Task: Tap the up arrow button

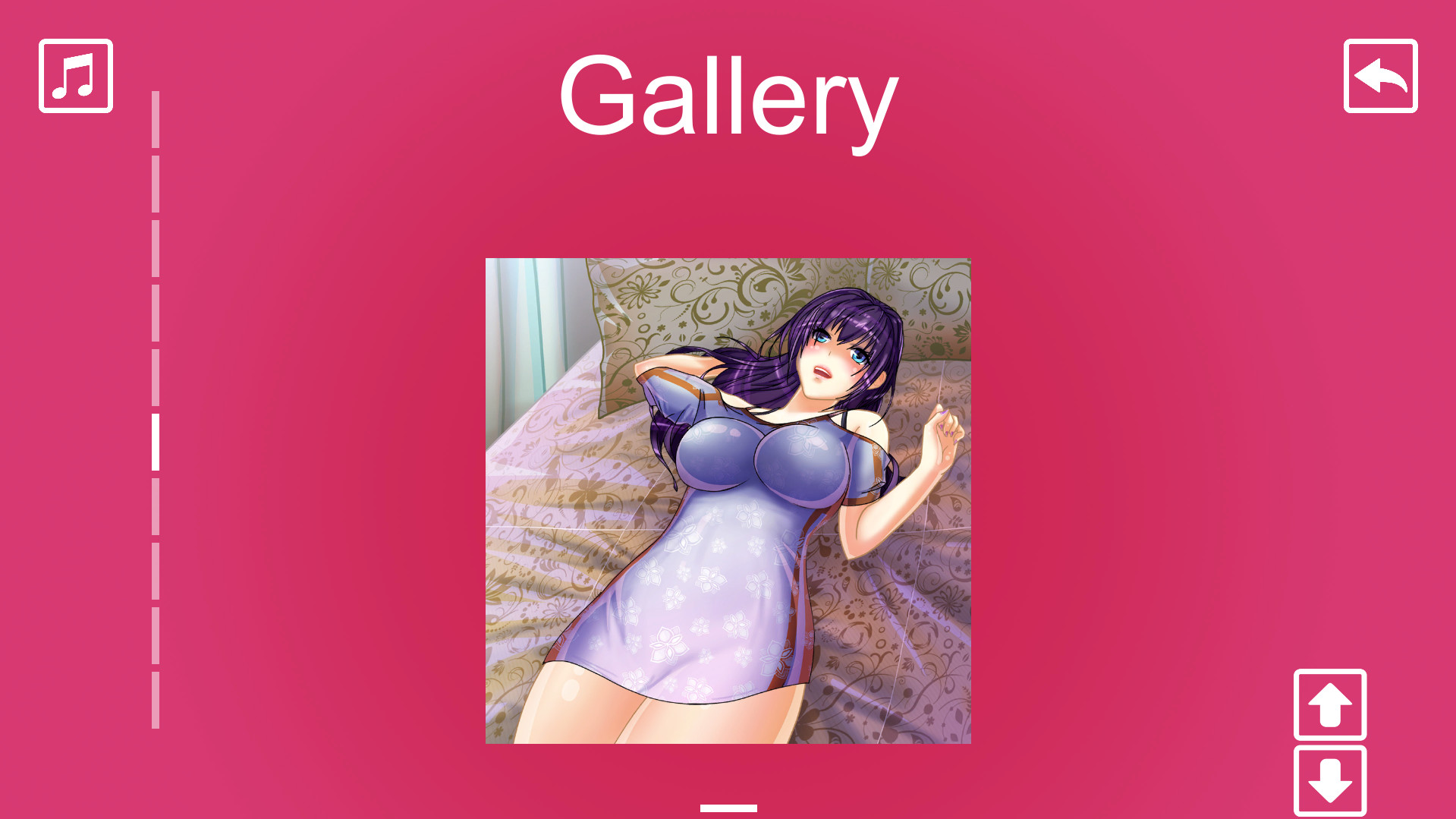Action: (1330, 704)
